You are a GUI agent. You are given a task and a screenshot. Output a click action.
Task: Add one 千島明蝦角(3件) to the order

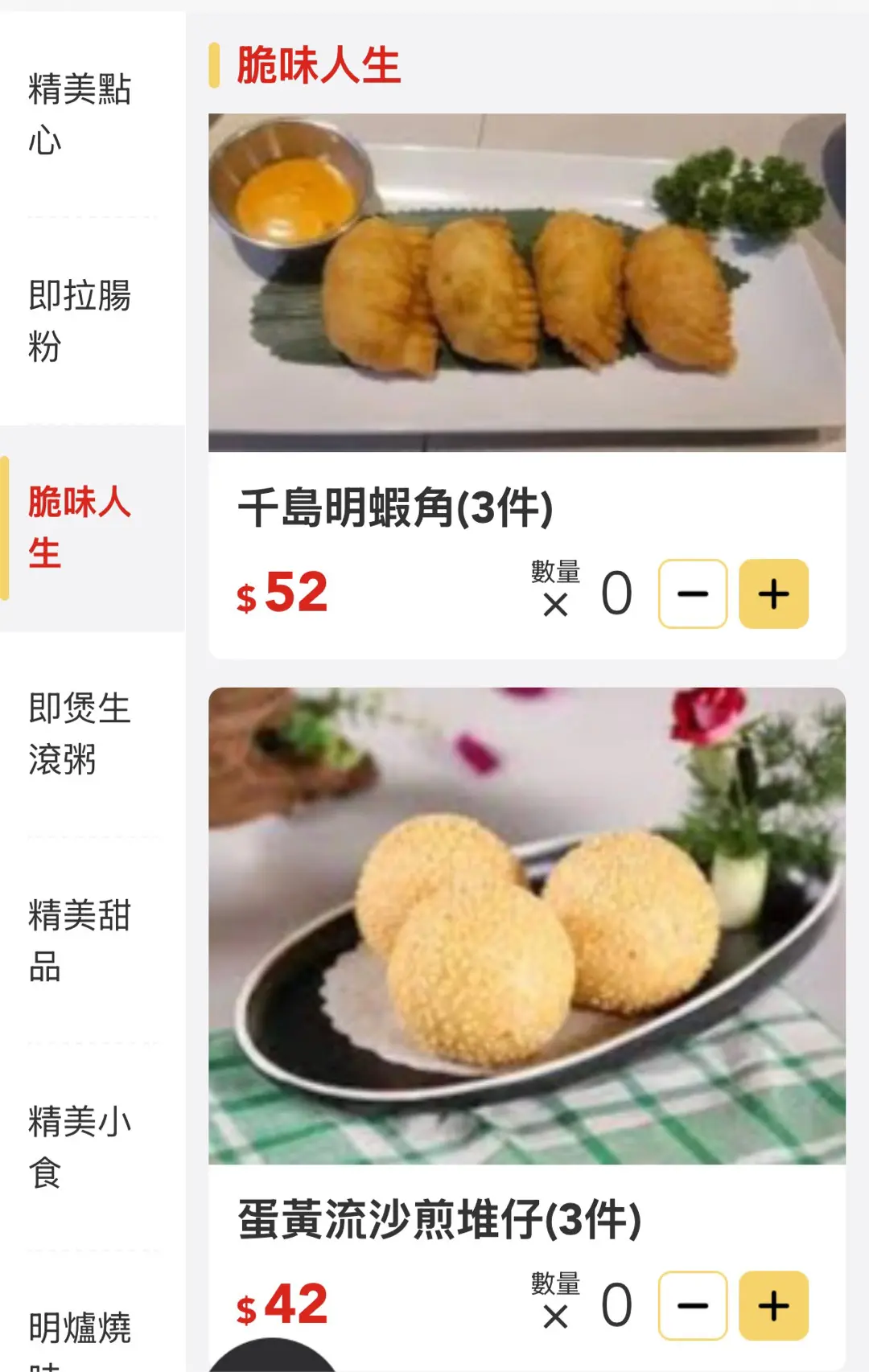point(773,594)
